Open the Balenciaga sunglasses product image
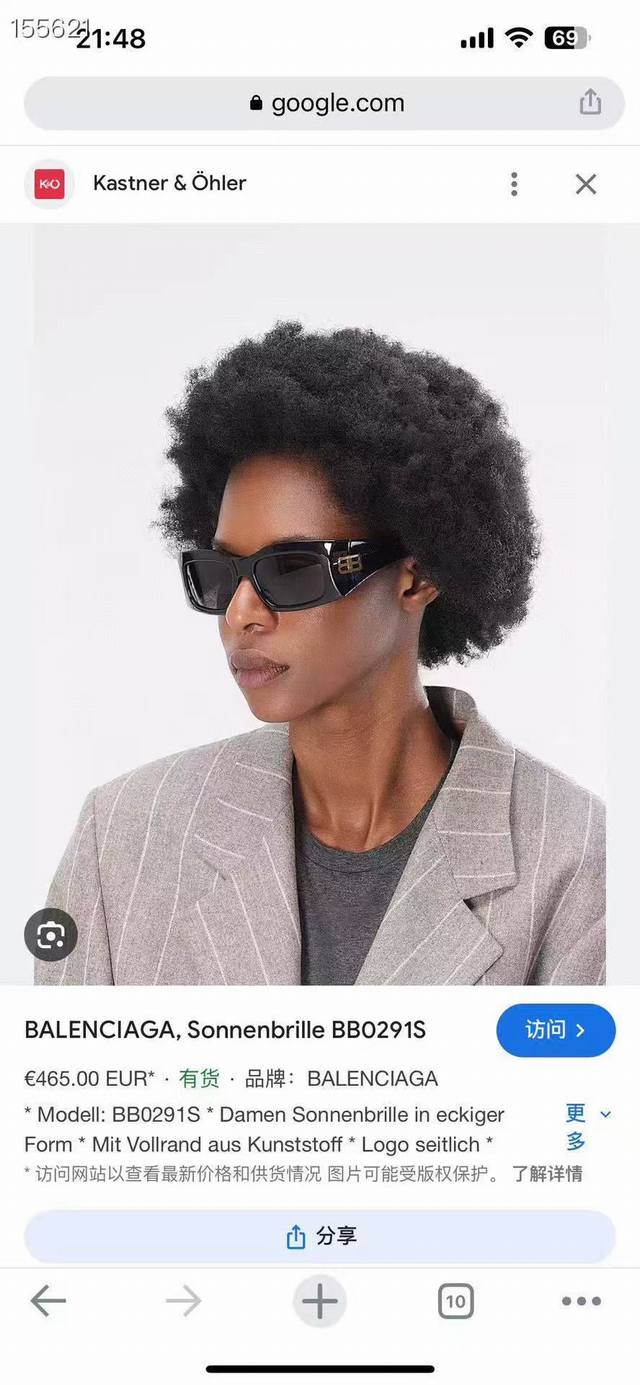 320,600
